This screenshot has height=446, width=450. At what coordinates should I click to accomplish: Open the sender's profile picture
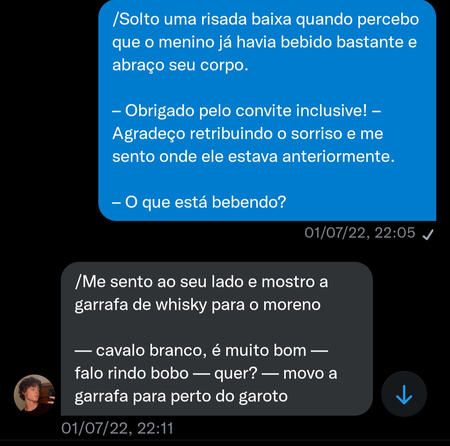coord(34,395)
